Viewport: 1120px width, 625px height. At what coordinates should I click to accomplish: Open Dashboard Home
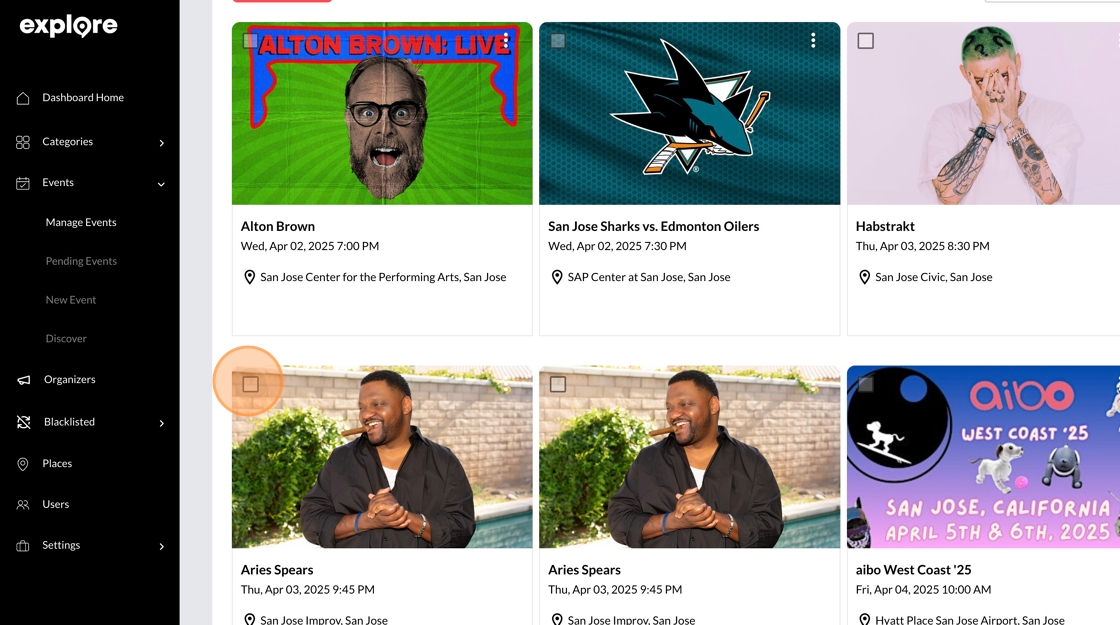[x=82, y=98]
